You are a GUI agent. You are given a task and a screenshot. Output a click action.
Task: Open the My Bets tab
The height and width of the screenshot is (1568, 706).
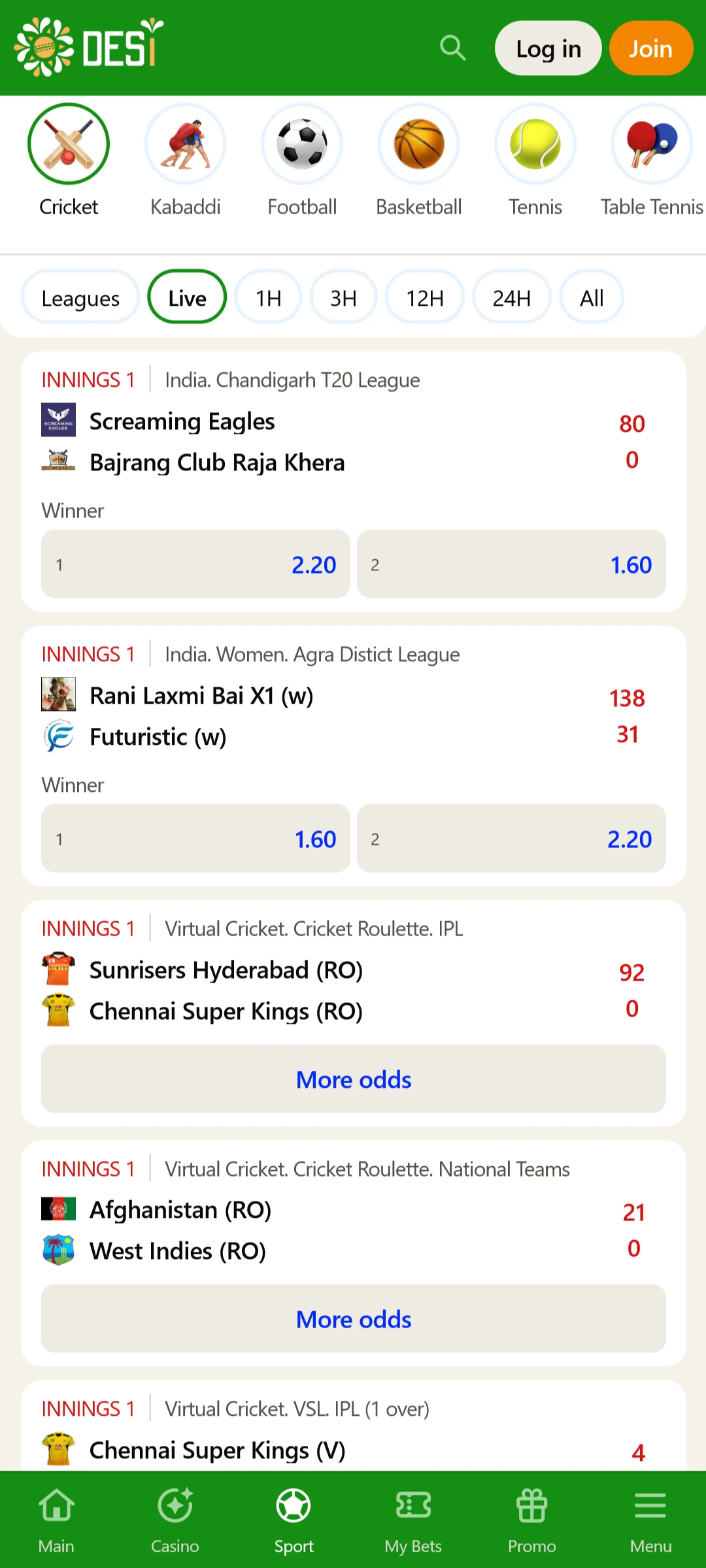coord(413,1520)
